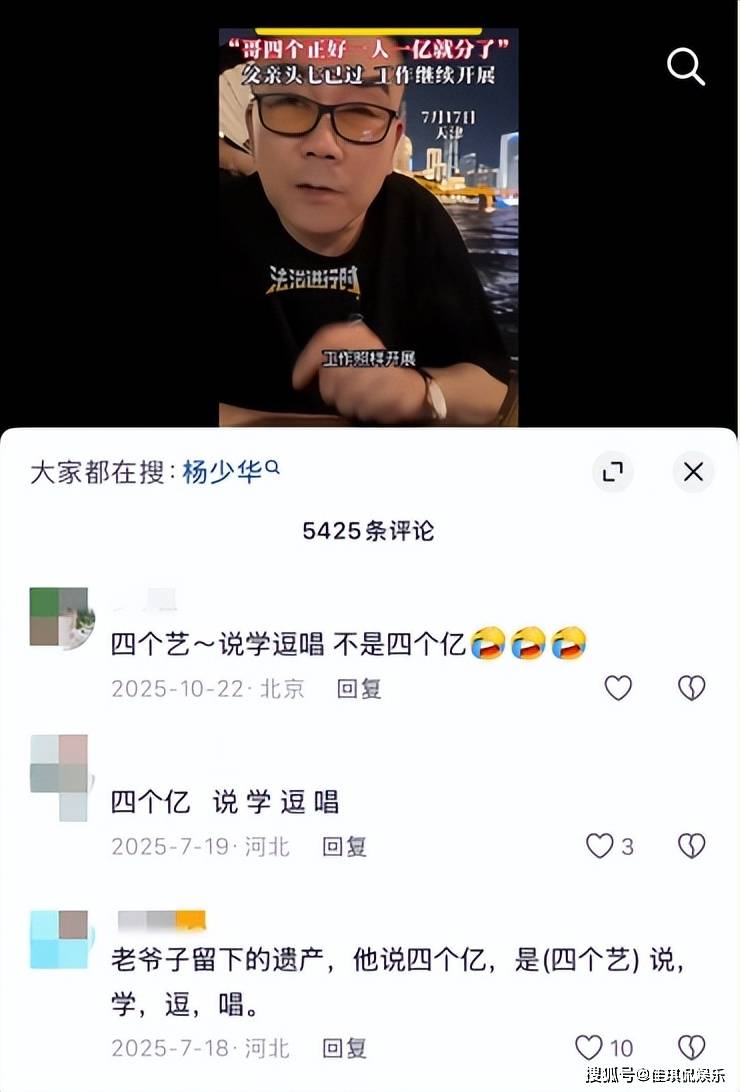The width and height of the screenshot is (740, 1092).
Task: Reply to the 2025-10-22 北京 comment
Action: click(x=359, y=689)
